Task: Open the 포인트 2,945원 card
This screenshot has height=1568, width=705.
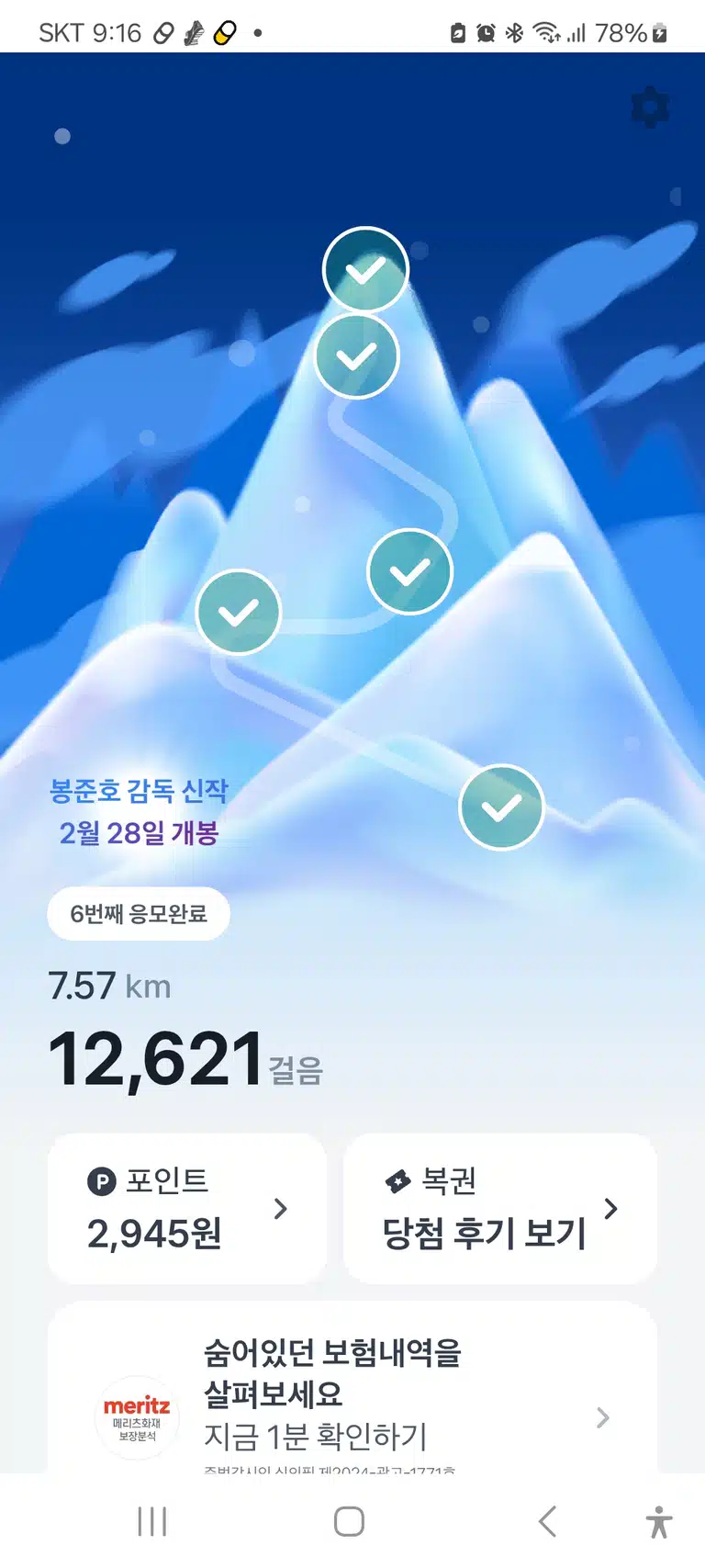Action: pos(187,1207)
